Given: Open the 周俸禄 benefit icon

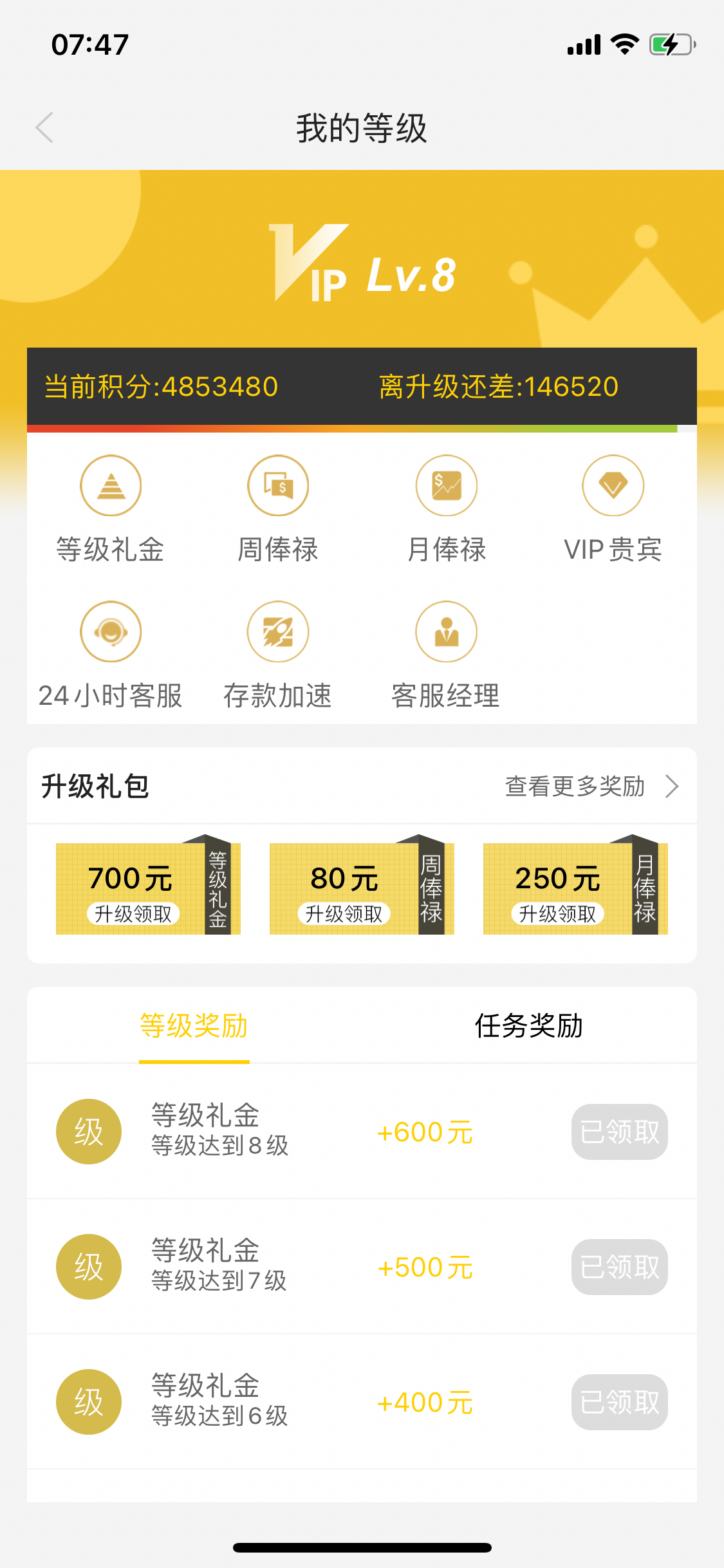Looking at the screenshot, I should [278, 486].
